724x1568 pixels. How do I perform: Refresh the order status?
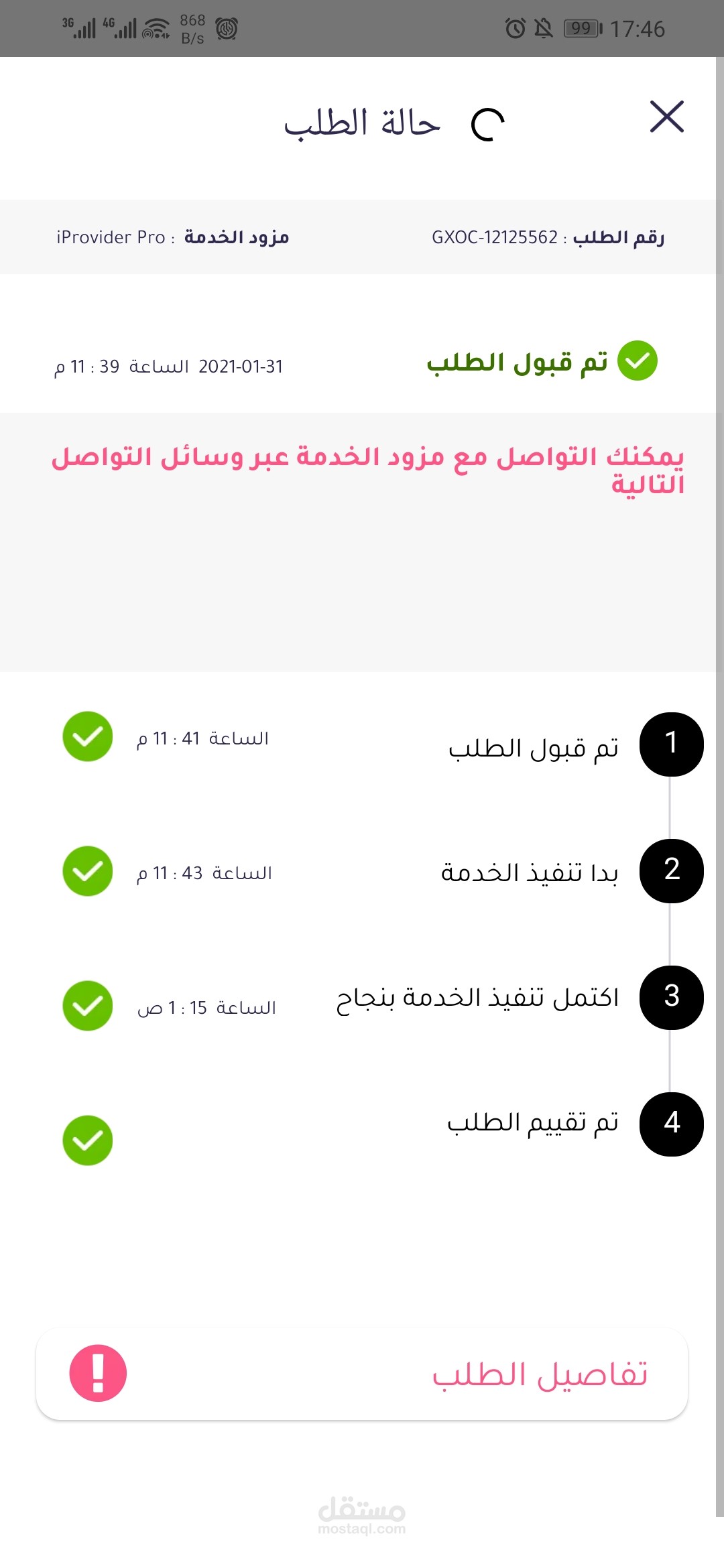(487, 125)
